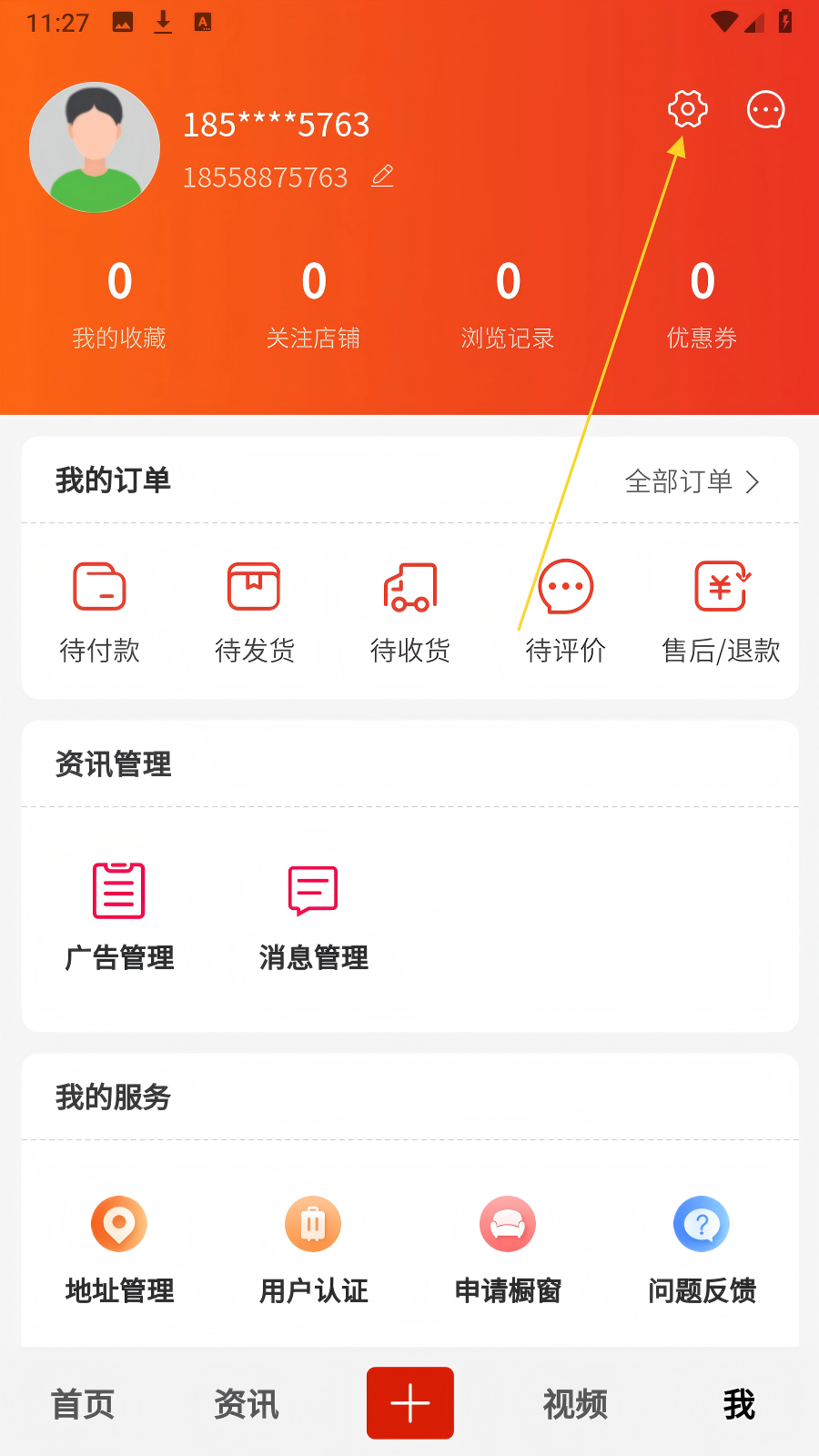Tap the red plus publish button
Screen dimensions: 819x1456
tap(410, 1402)
